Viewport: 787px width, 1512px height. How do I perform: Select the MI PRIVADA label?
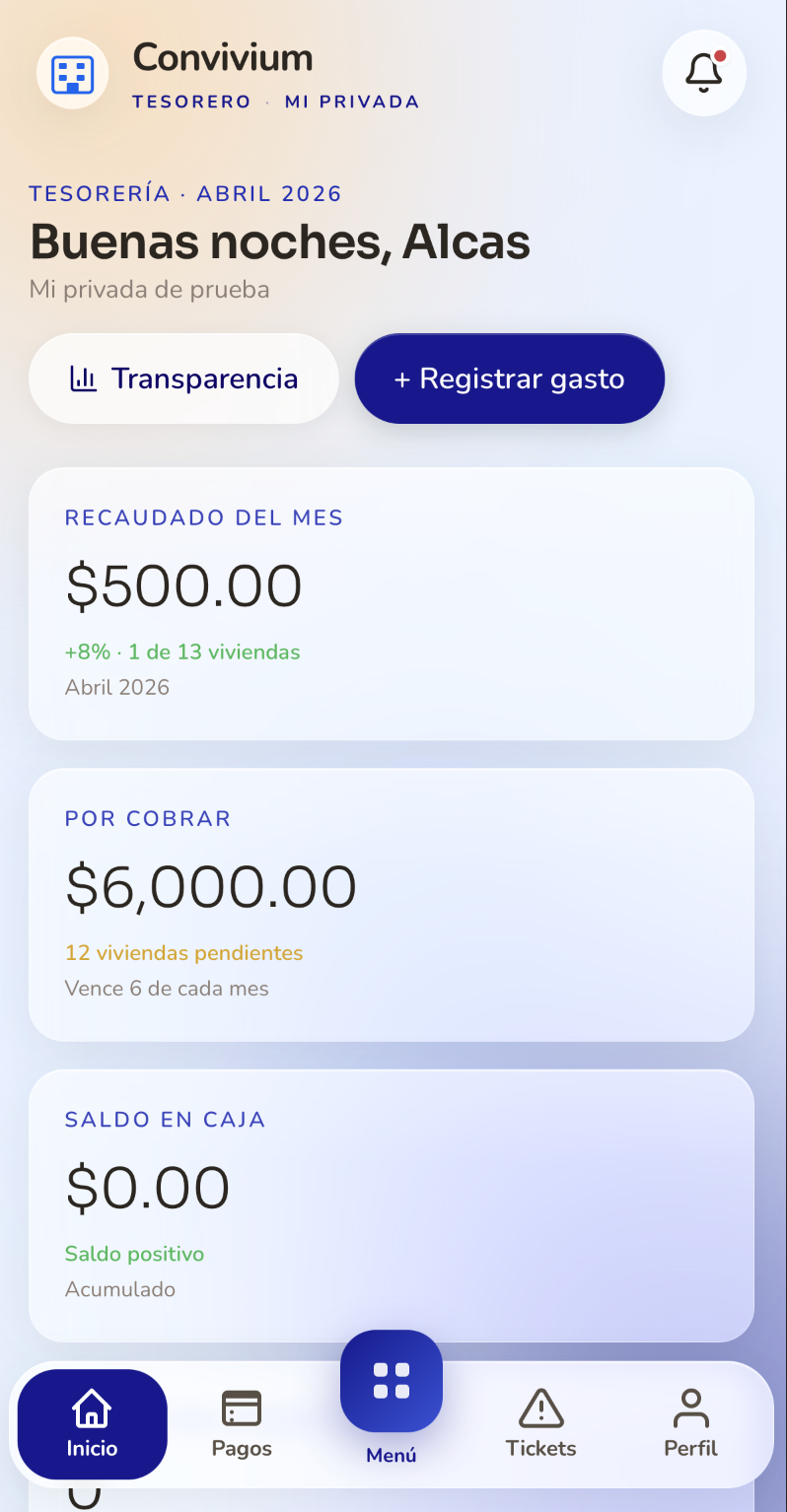351,103
